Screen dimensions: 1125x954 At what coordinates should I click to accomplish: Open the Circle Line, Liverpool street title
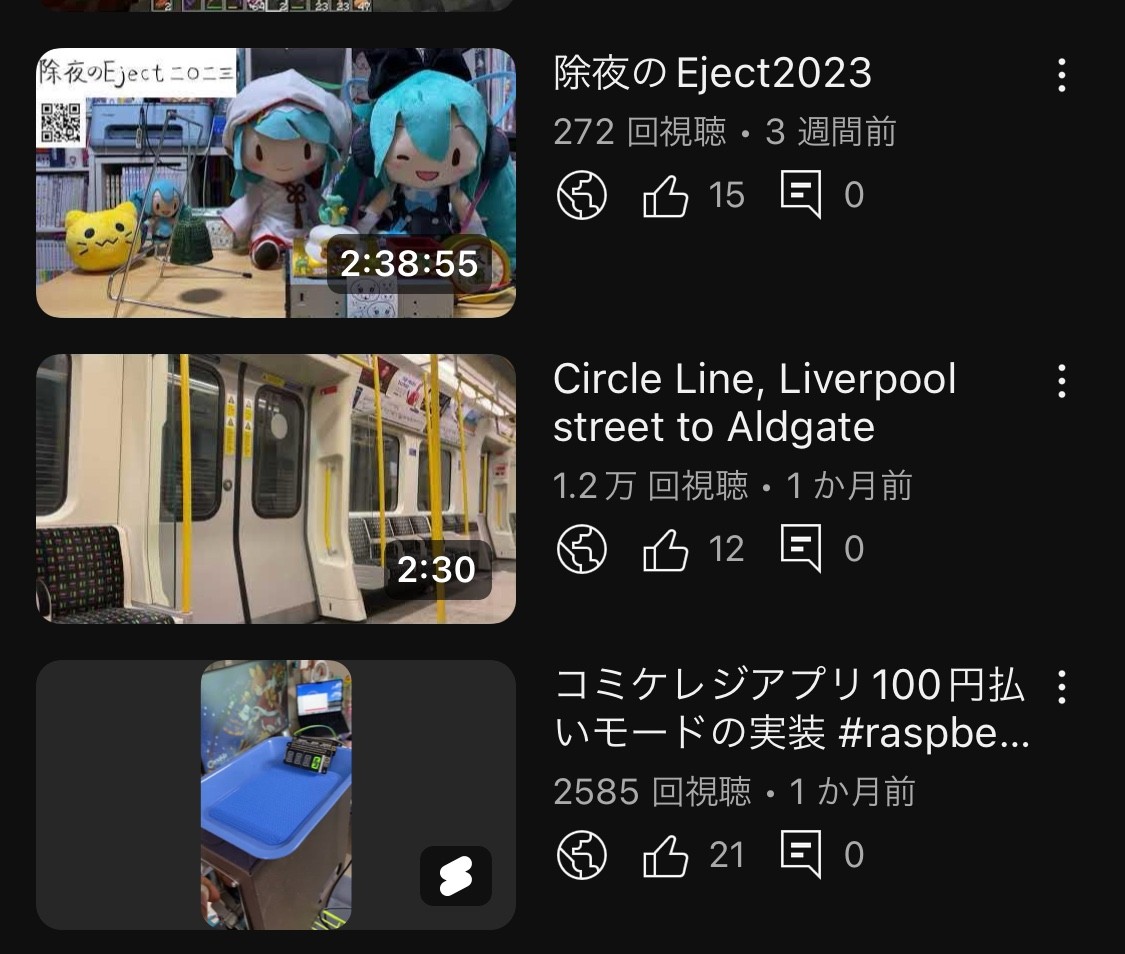[754, 403]
